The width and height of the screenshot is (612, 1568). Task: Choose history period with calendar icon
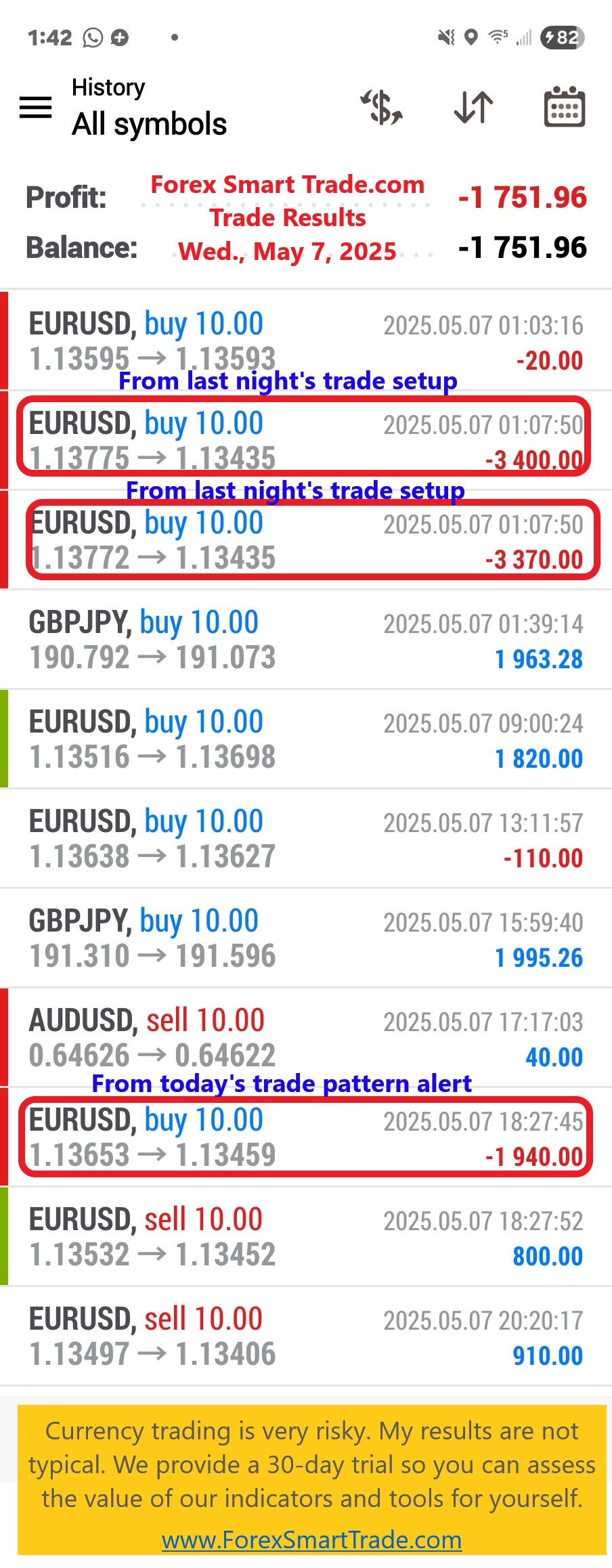[x=564, y=107]
